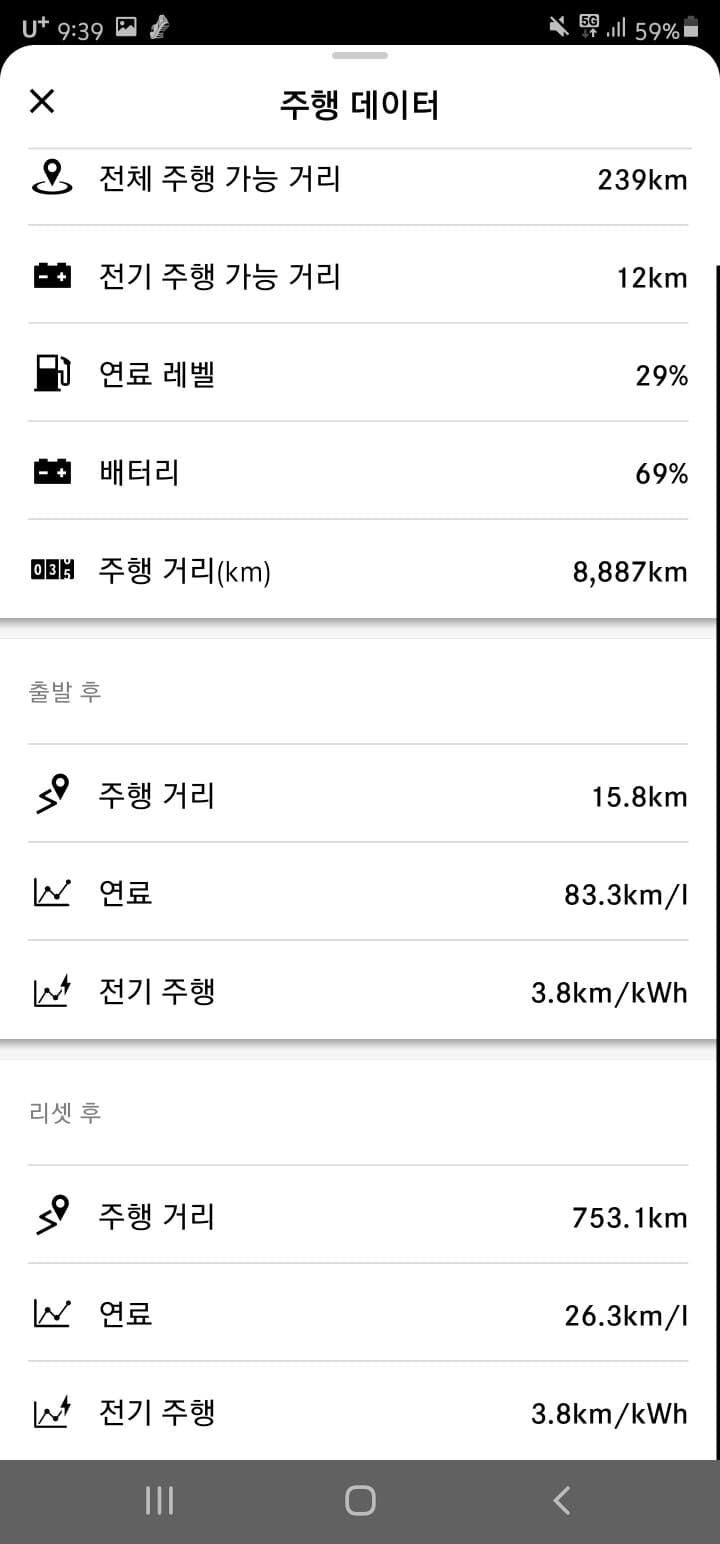720x1544 pixels.
Task: Select the route pin icon under 리셋 후
Action: coord(53,1215)
